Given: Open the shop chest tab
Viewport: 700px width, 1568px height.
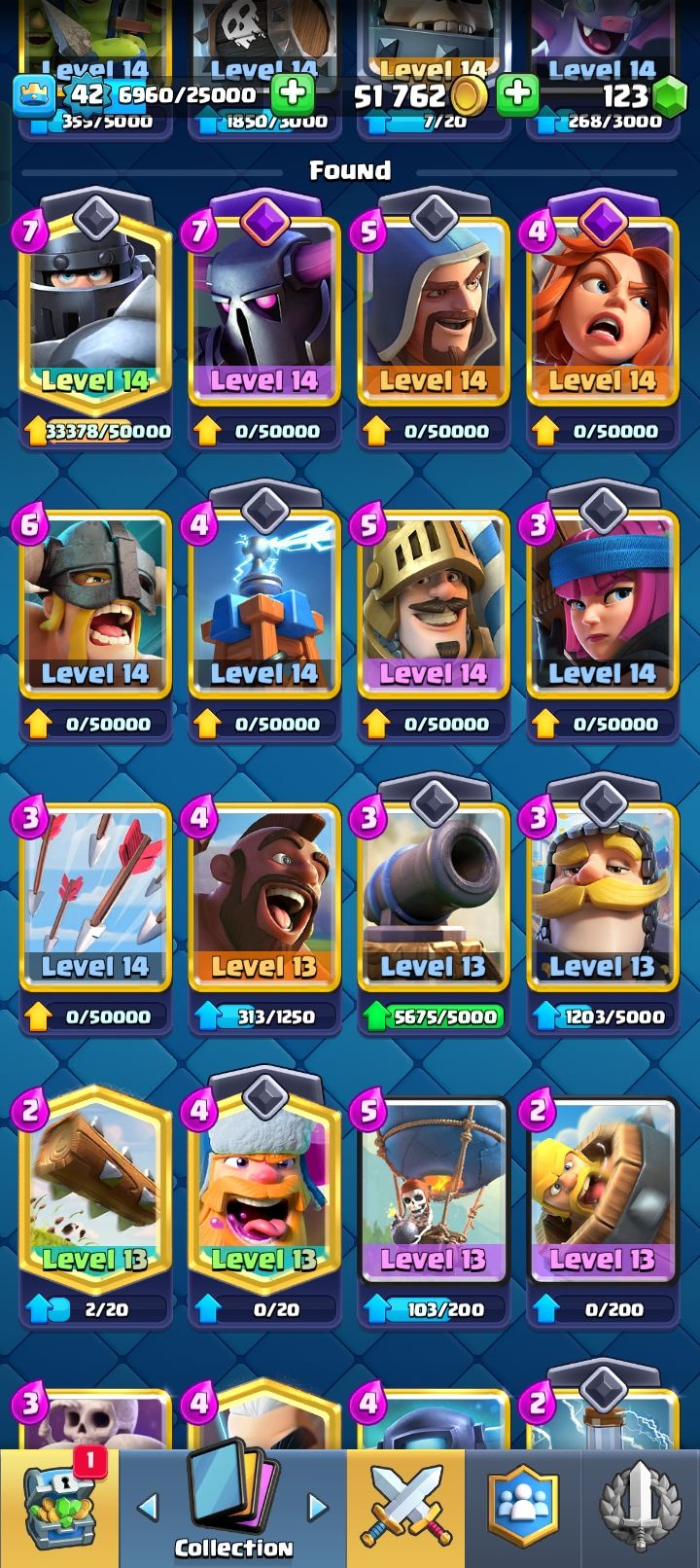Looking at the screenshot, I should click(x=58, y=1508).
